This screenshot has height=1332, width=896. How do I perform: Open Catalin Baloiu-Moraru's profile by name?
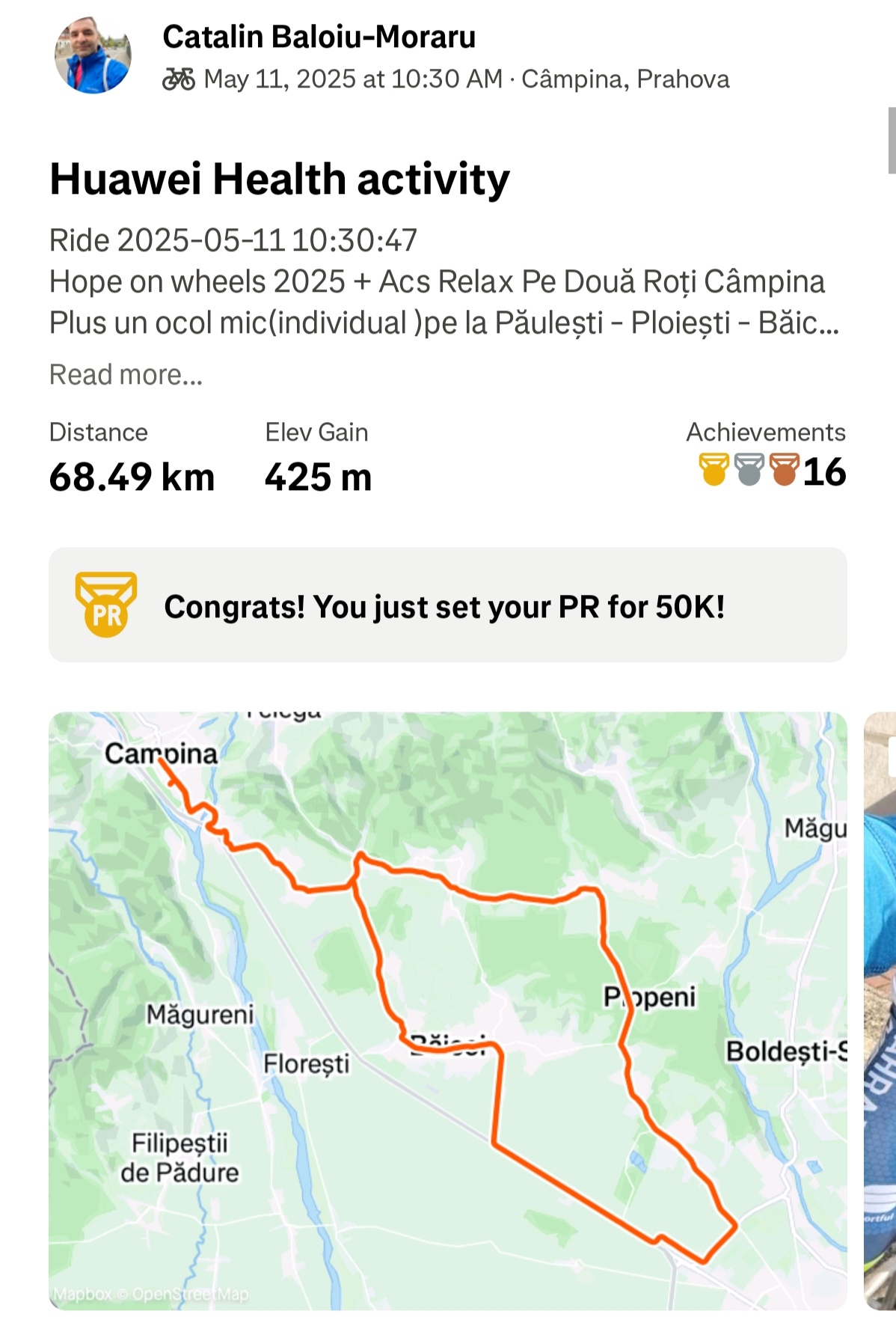319,37
